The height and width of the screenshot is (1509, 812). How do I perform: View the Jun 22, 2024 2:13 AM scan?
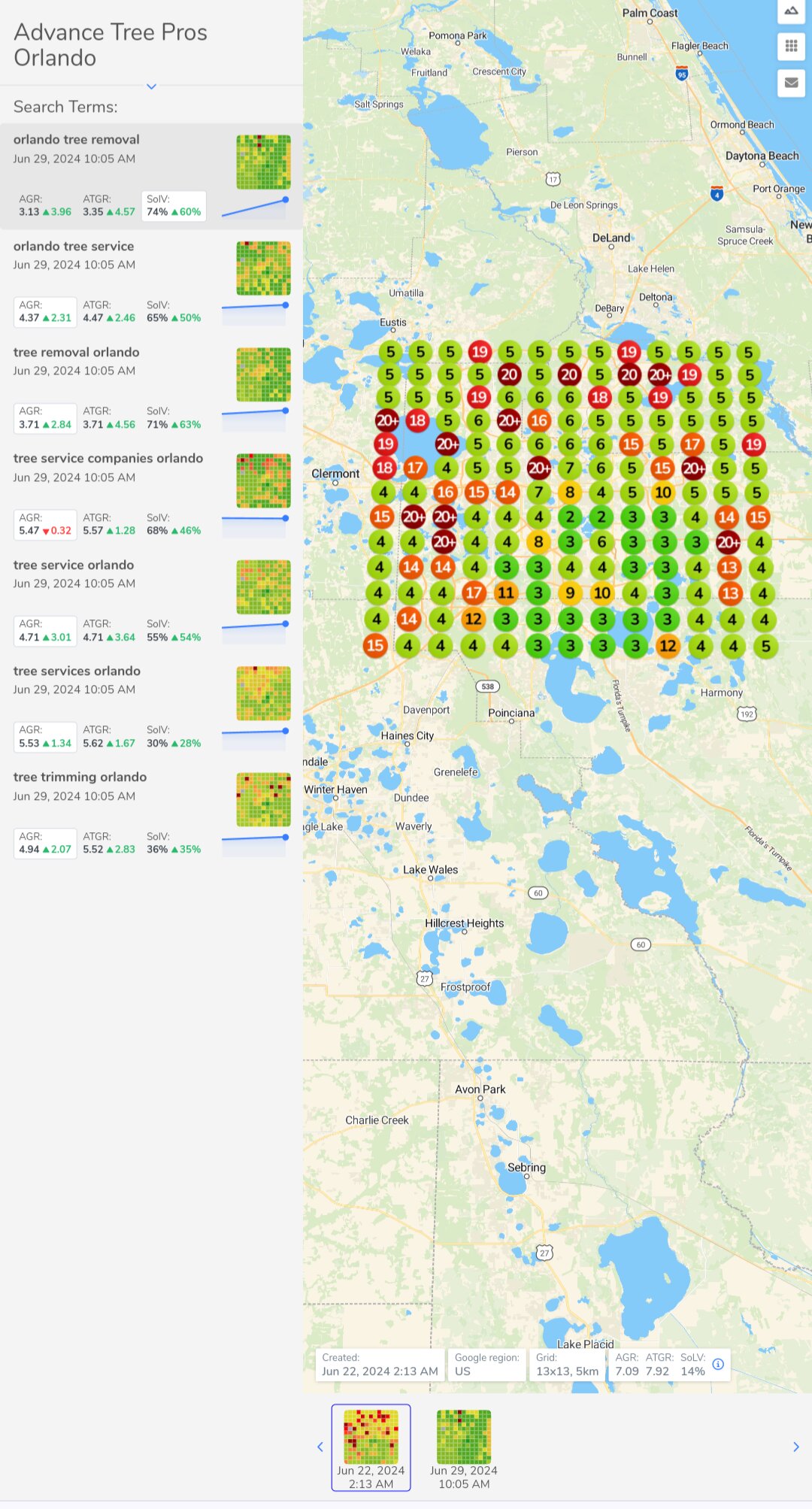pyautogui.click(x=371, y=1447)
